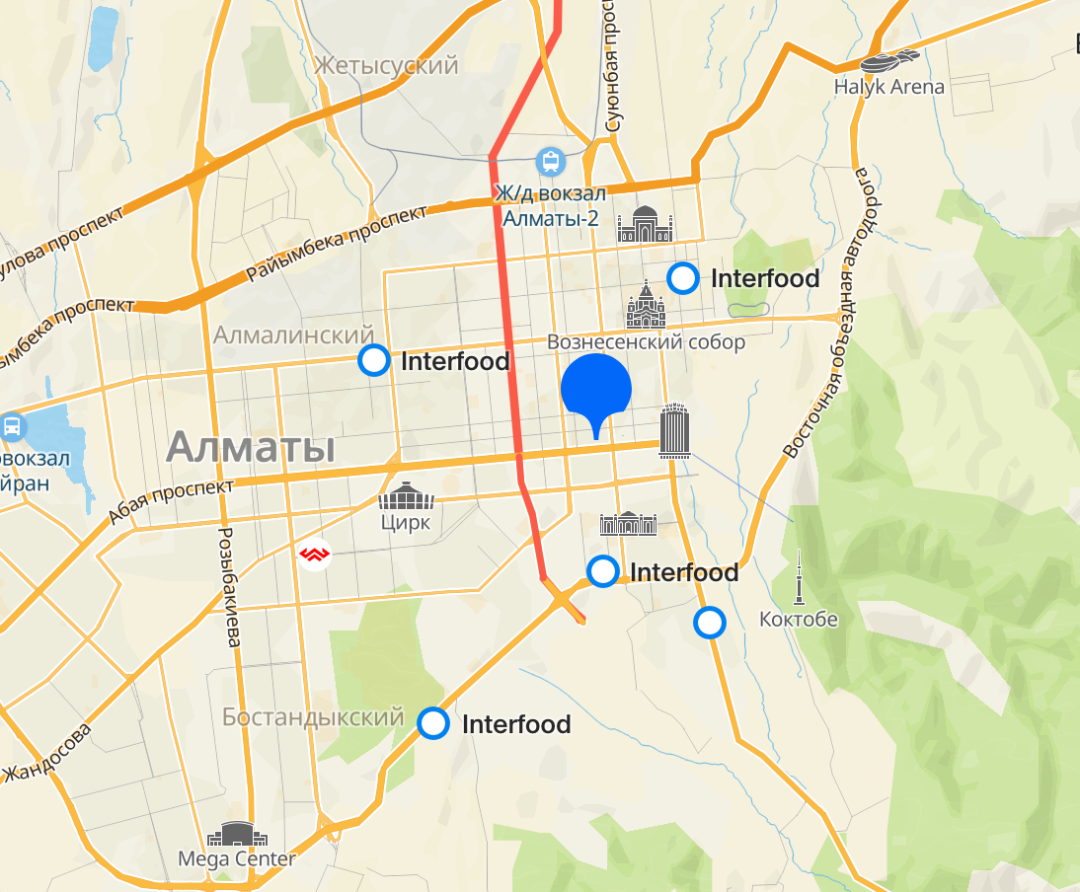Open the Ж/д вокзал Алматы-2 station icon

coord(549,160)
